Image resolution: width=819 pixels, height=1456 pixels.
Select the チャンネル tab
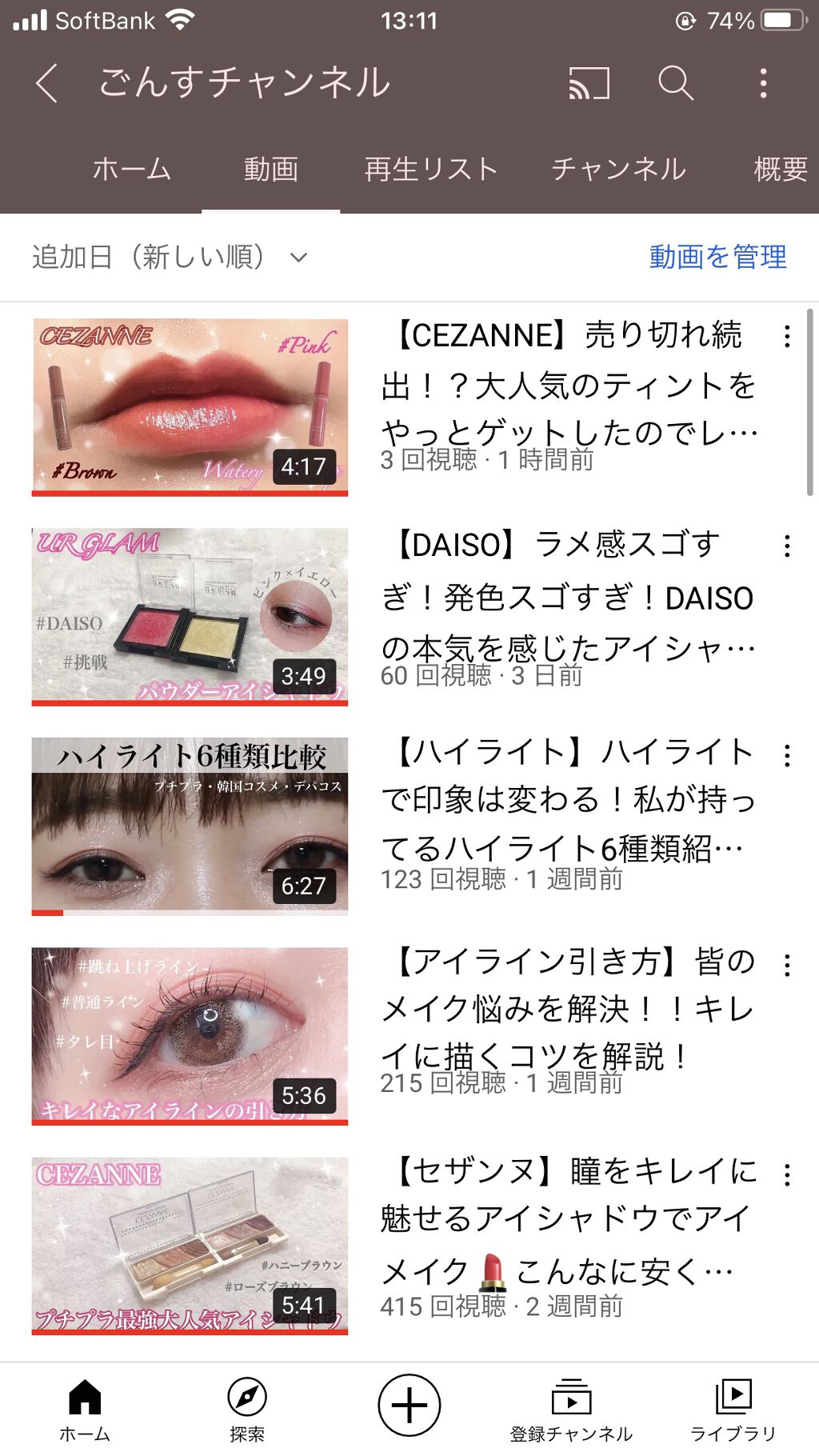point(620,170)
